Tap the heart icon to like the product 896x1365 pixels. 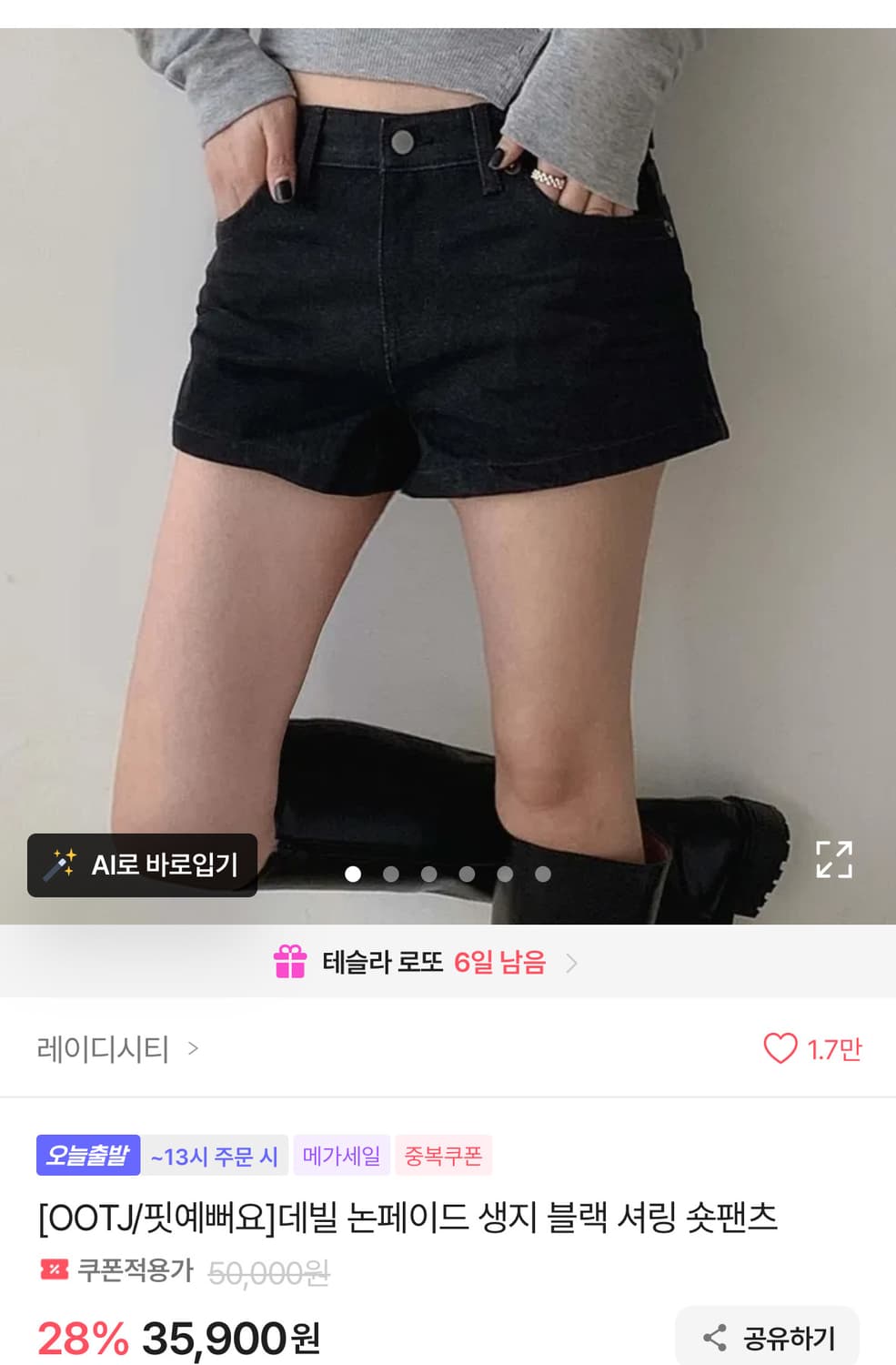[780, 1048]
